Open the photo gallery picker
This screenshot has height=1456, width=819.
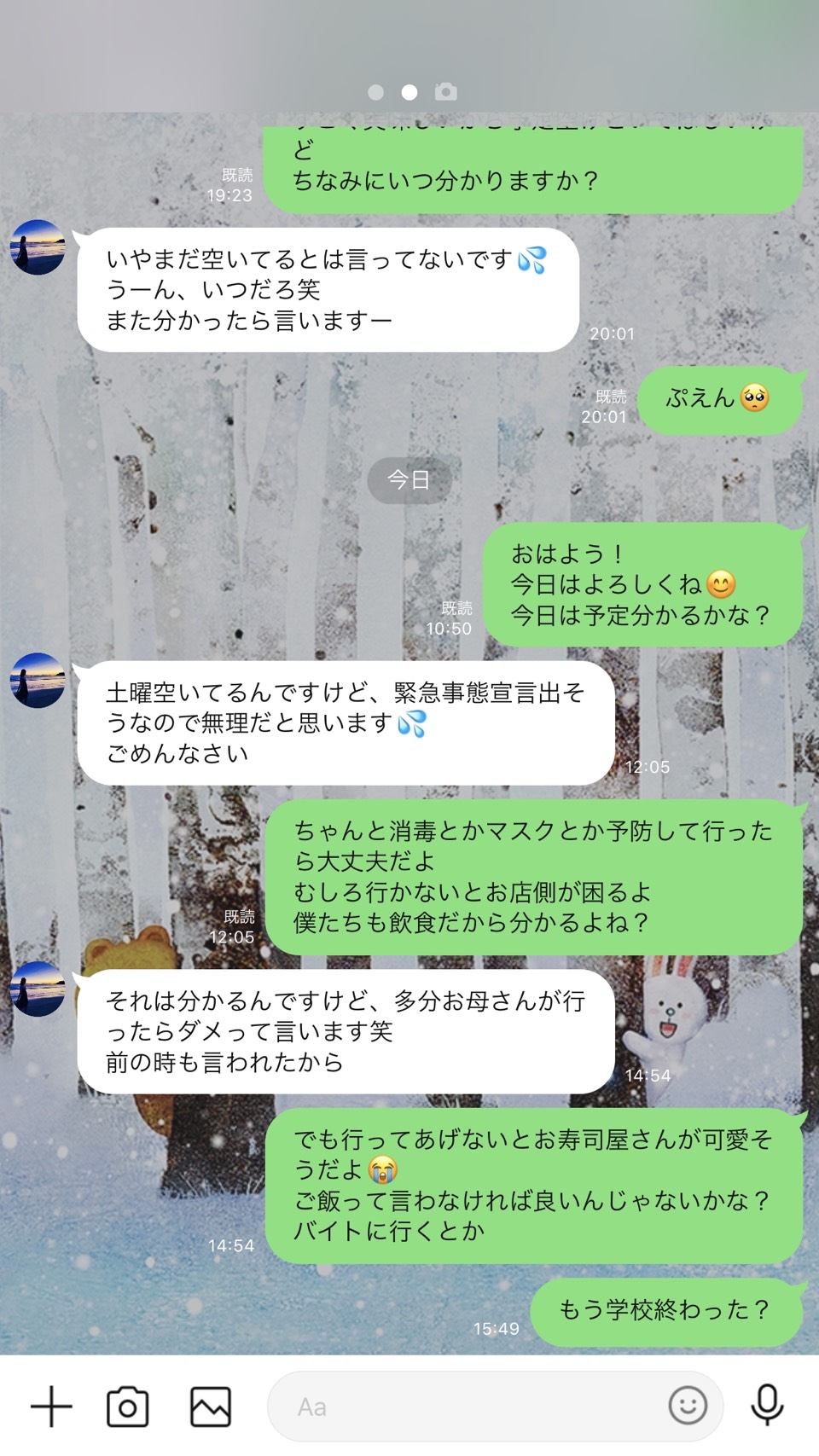point(211,1407)
